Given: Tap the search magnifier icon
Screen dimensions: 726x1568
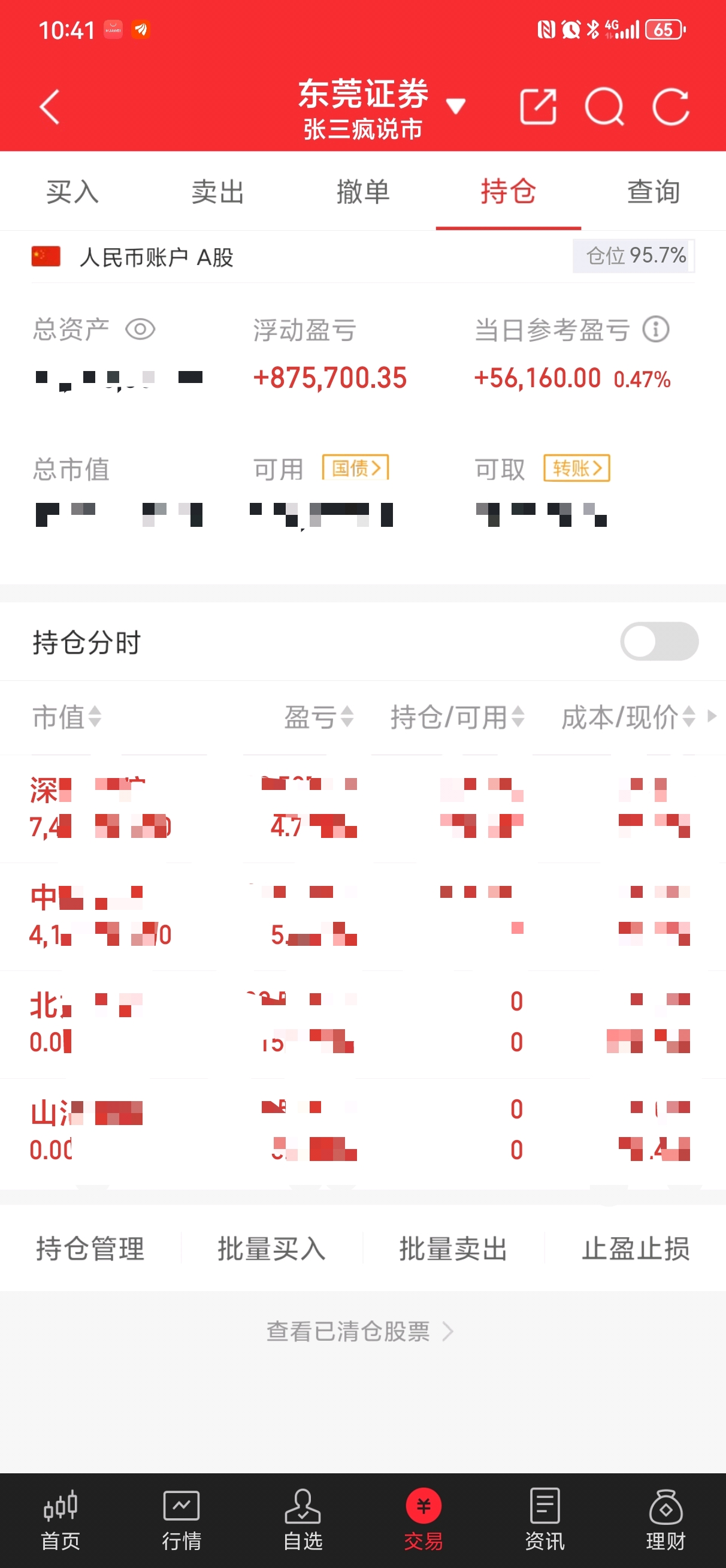Looking at the screenshot, I should (x=604, y=108).
